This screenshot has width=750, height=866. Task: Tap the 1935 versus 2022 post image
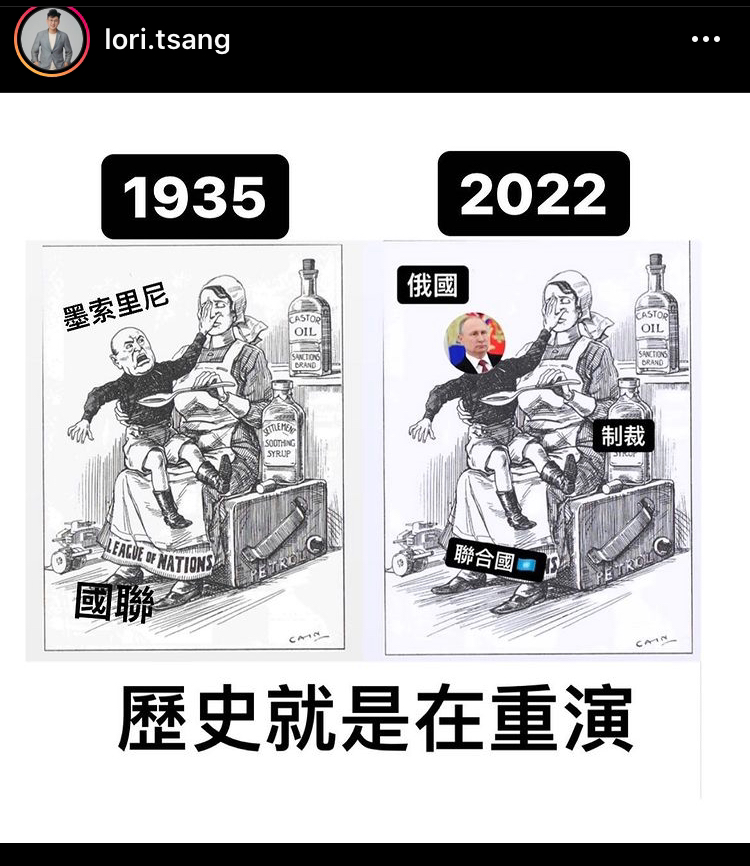[375, 450]
